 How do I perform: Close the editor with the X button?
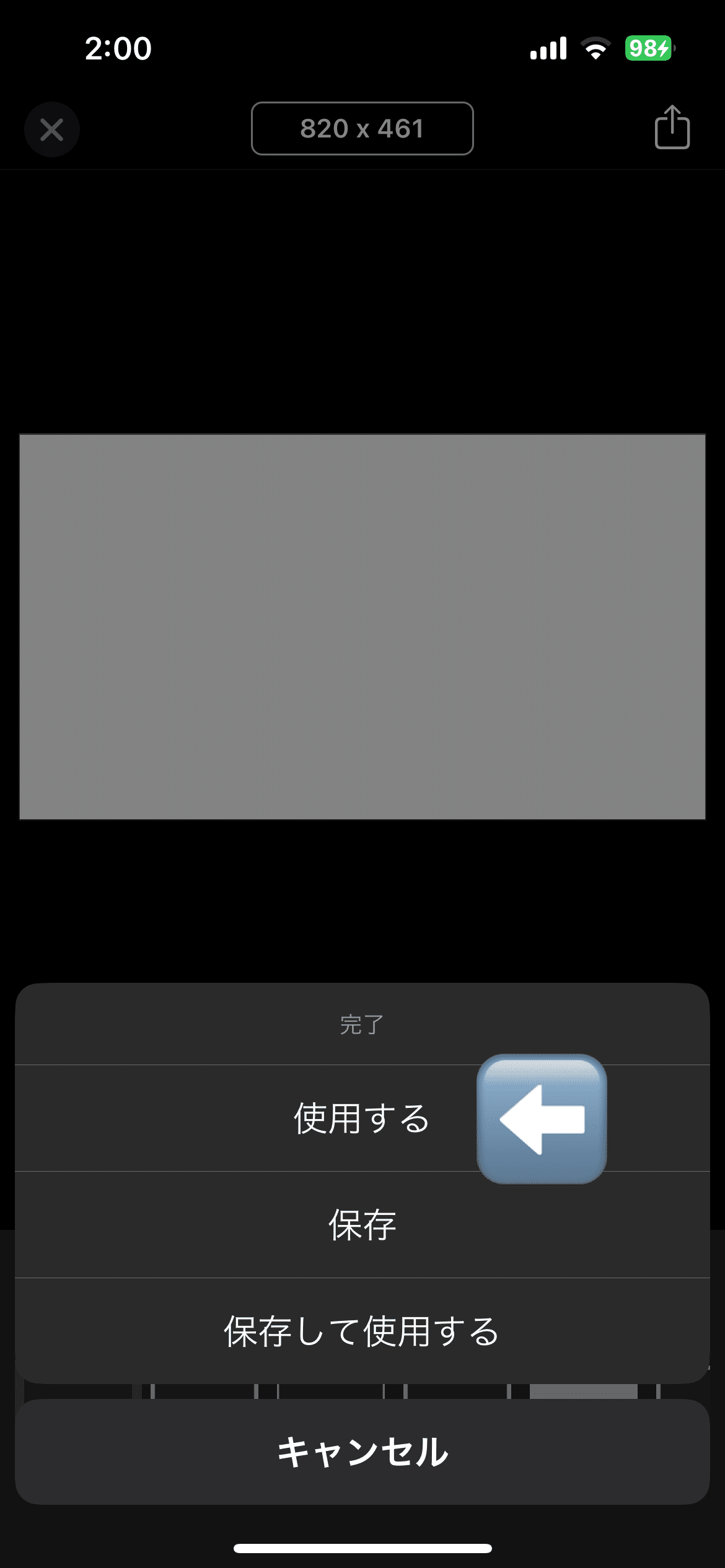52,129
